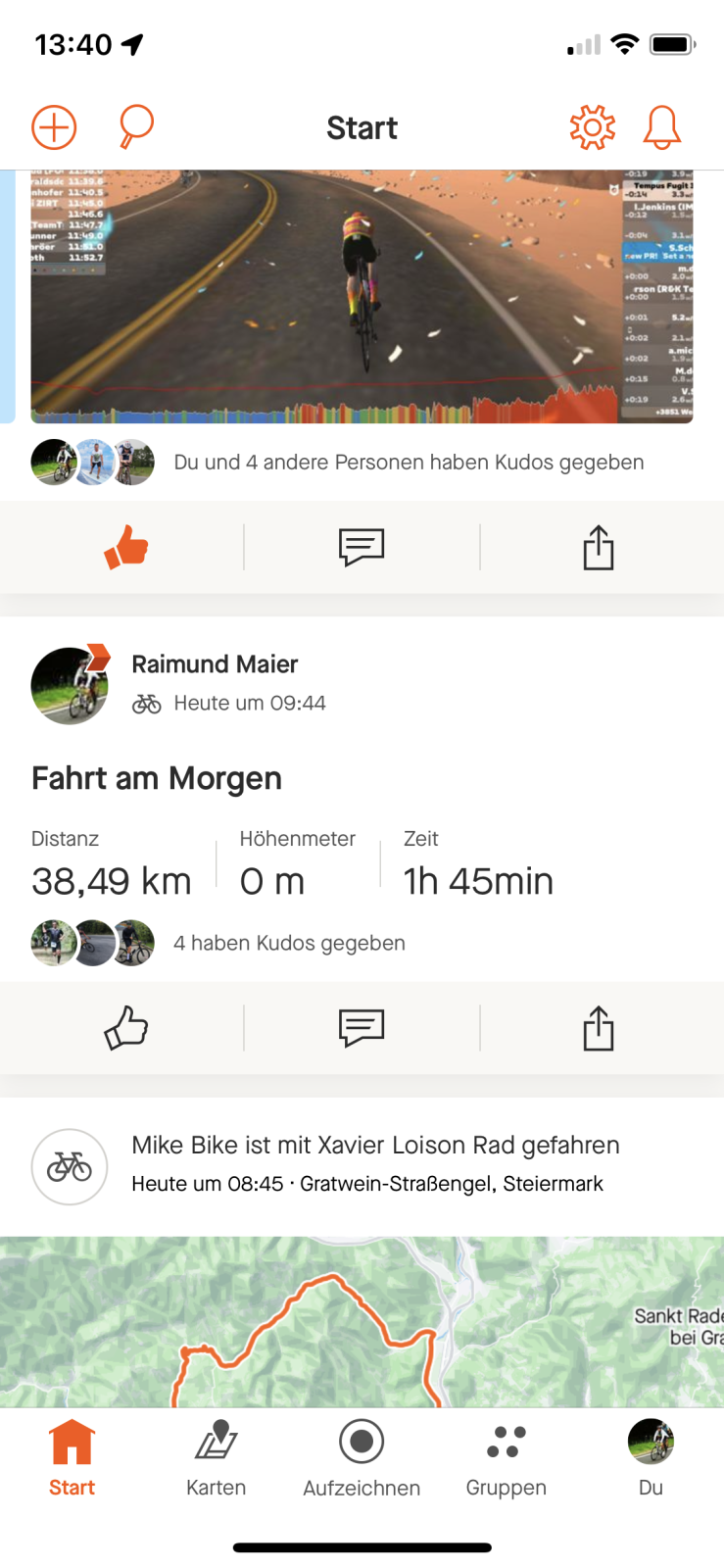Viewport: 724px width, 1568px height.
Task: Open the search magnifier
Action: coord(136,127)
